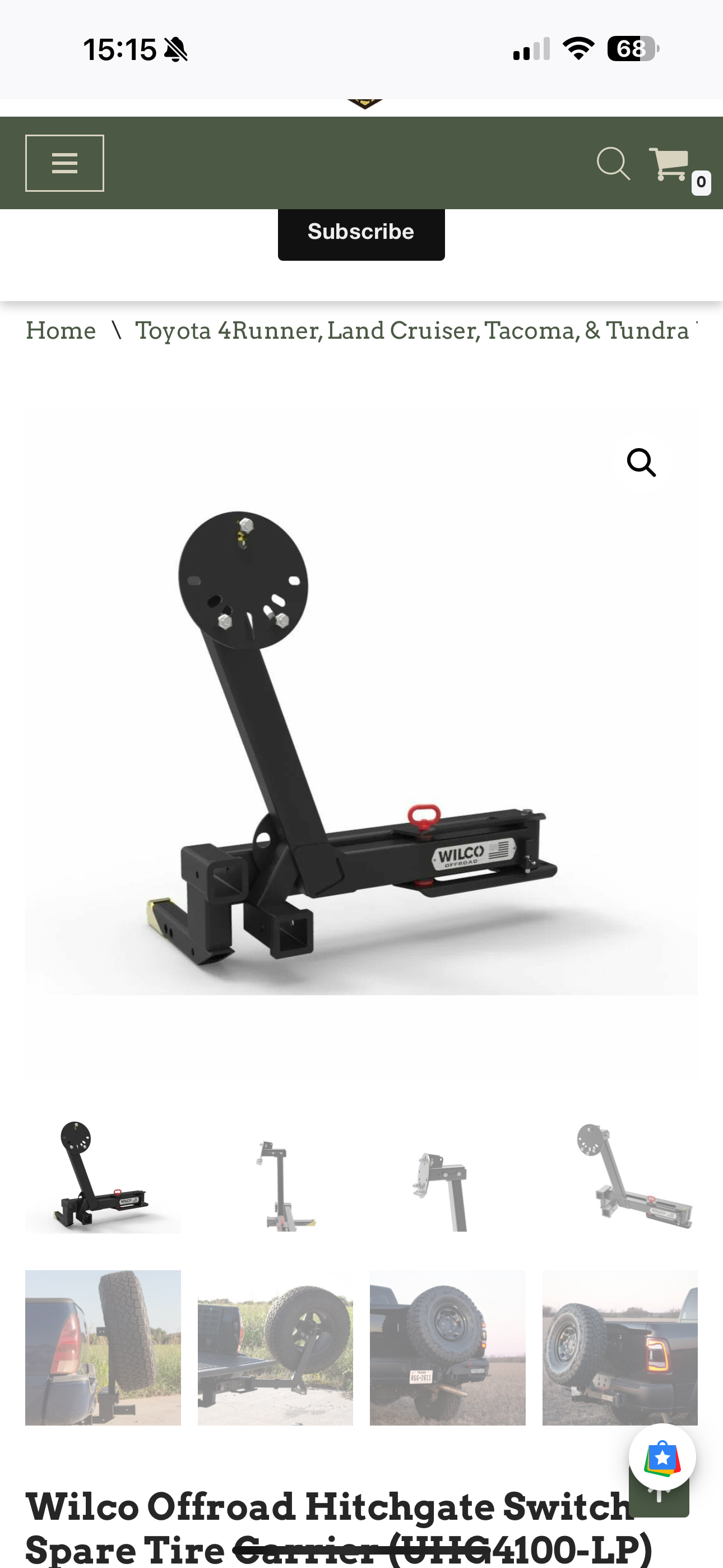
Task: Tap the Subscribe button
Action: tap(361, 232)
